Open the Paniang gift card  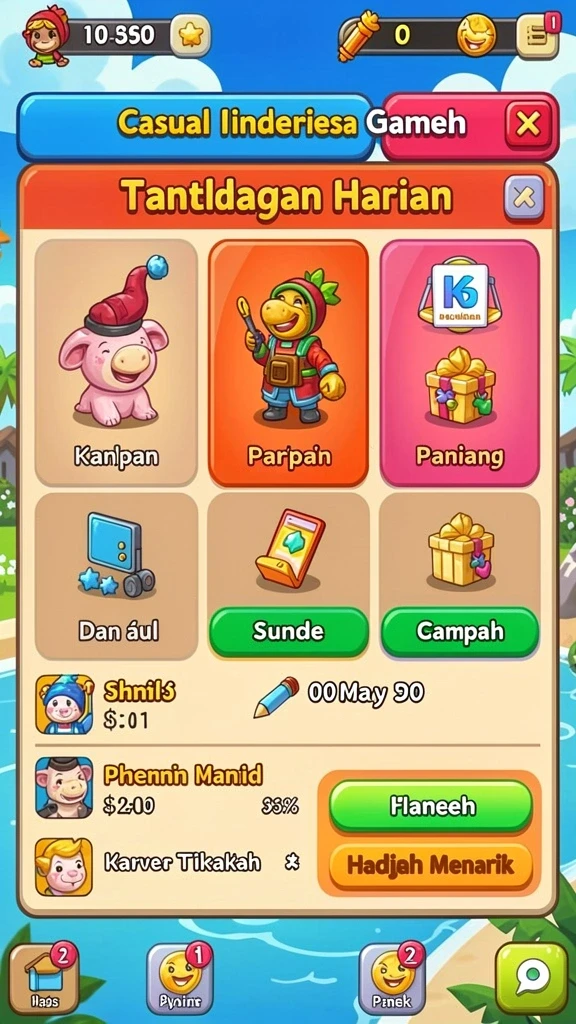tap(460, 362)
